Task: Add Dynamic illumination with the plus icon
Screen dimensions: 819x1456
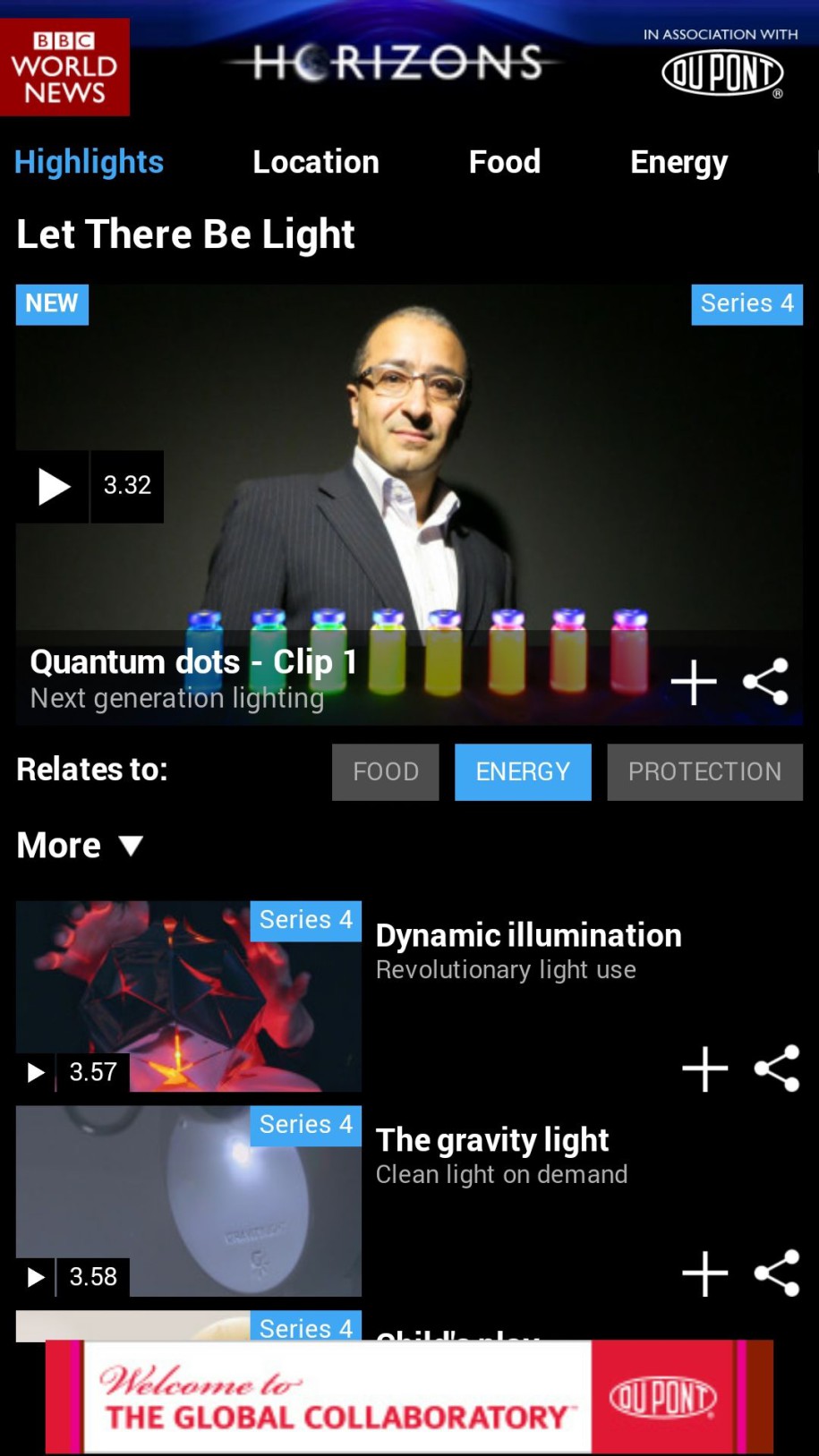Action: (705, 1069)
